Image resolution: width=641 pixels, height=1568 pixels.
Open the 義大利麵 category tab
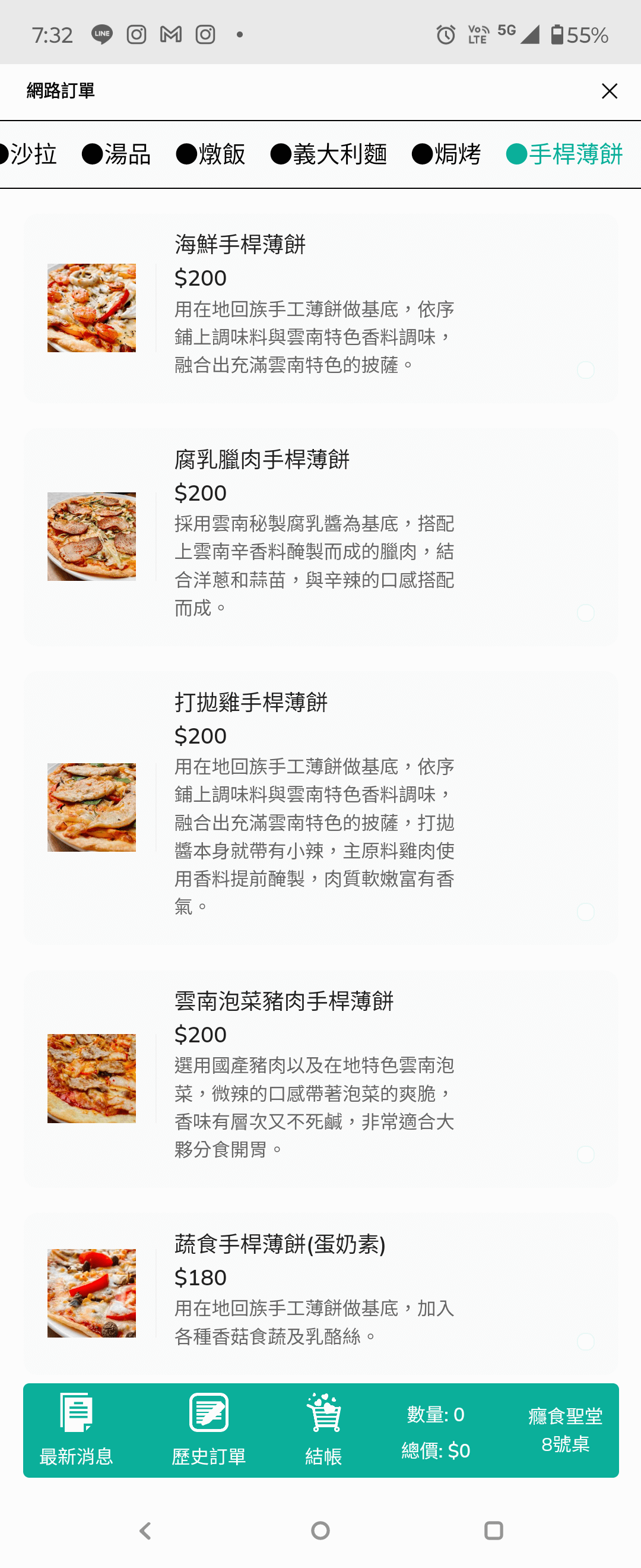pos(329,154)
